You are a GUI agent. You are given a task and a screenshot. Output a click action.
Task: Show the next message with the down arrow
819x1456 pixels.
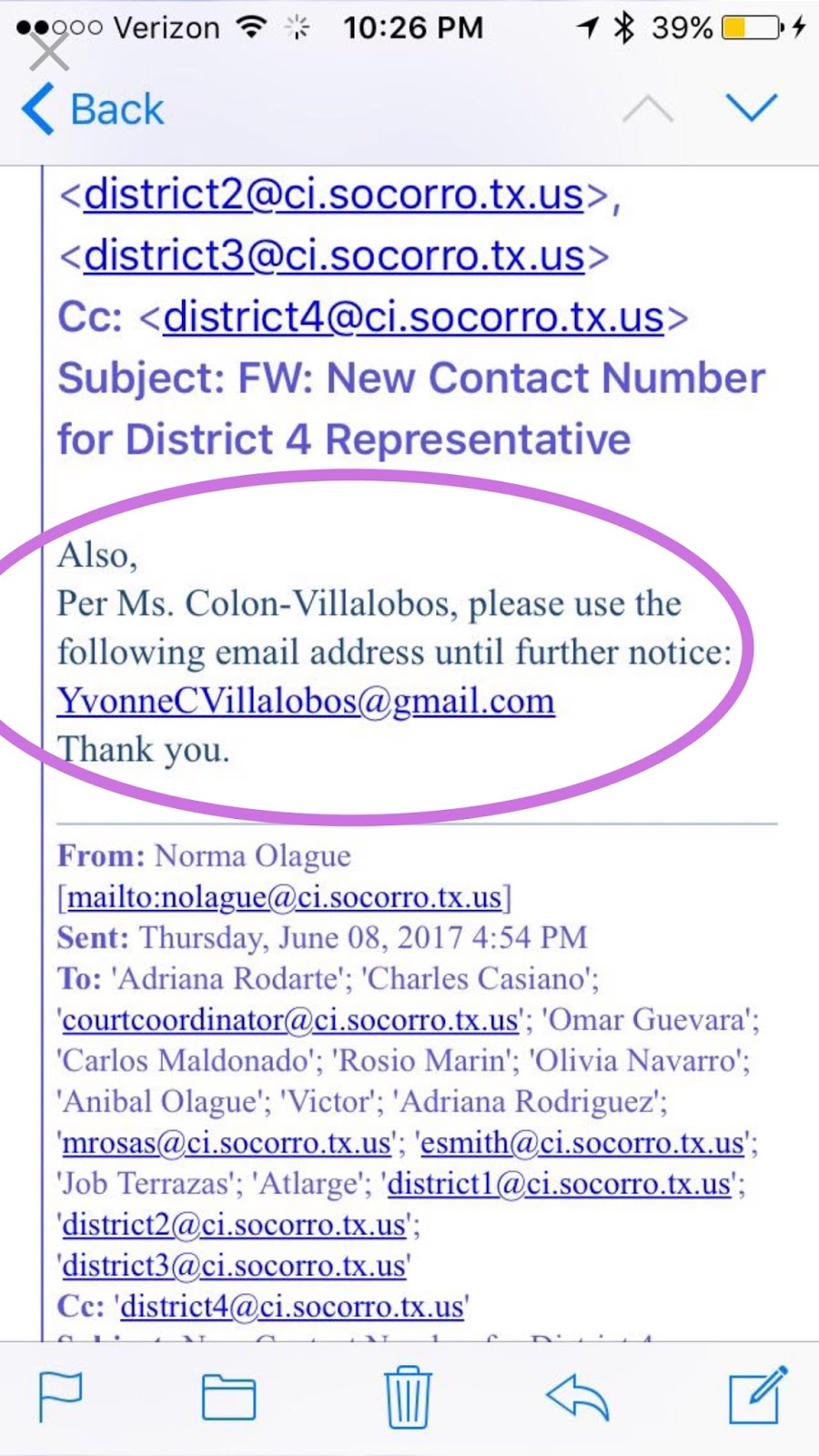pyautogui.click(x=751, y=107)
